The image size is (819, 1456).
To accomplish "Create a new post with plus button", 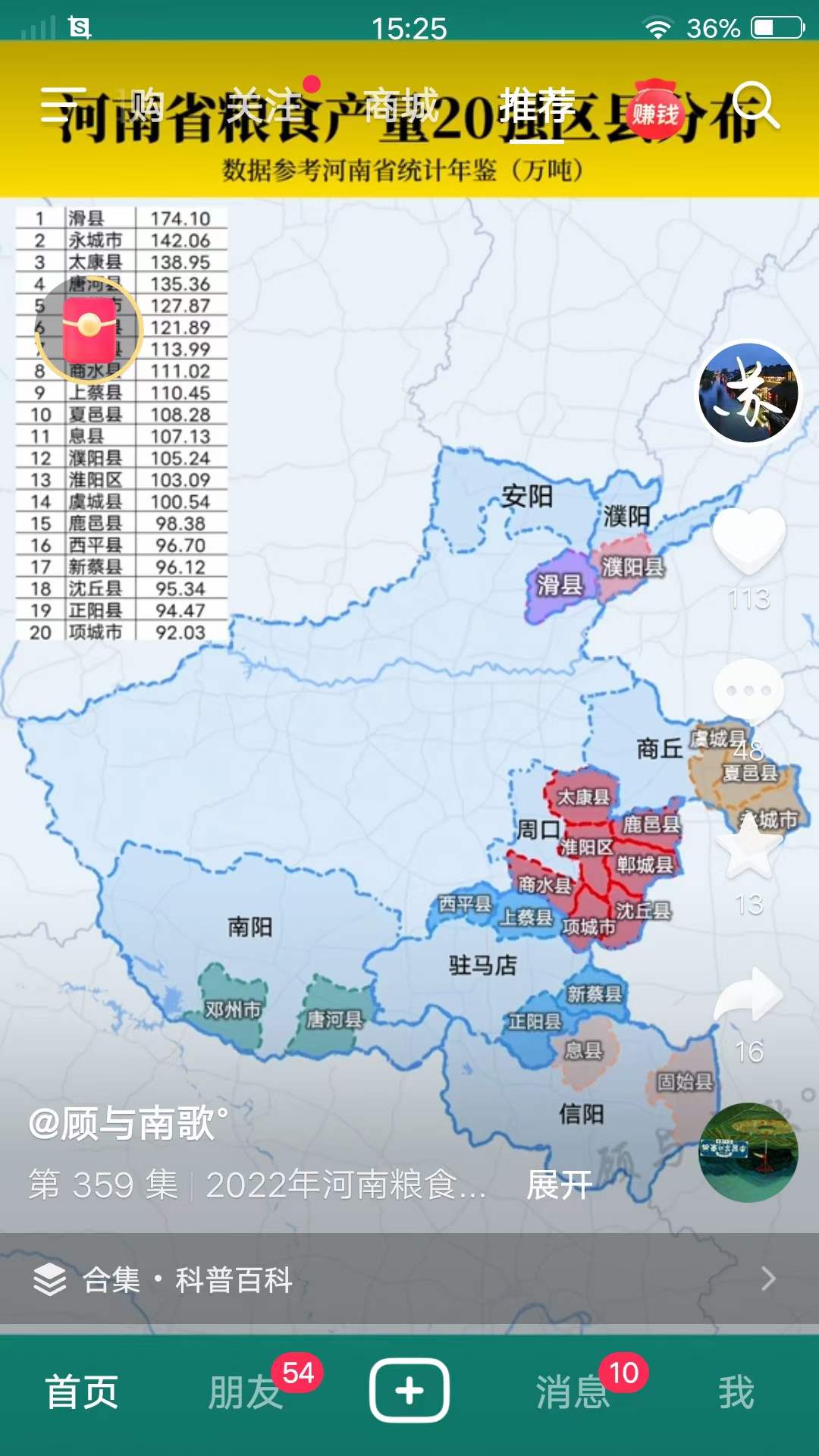I will (x=409, y=1391).
